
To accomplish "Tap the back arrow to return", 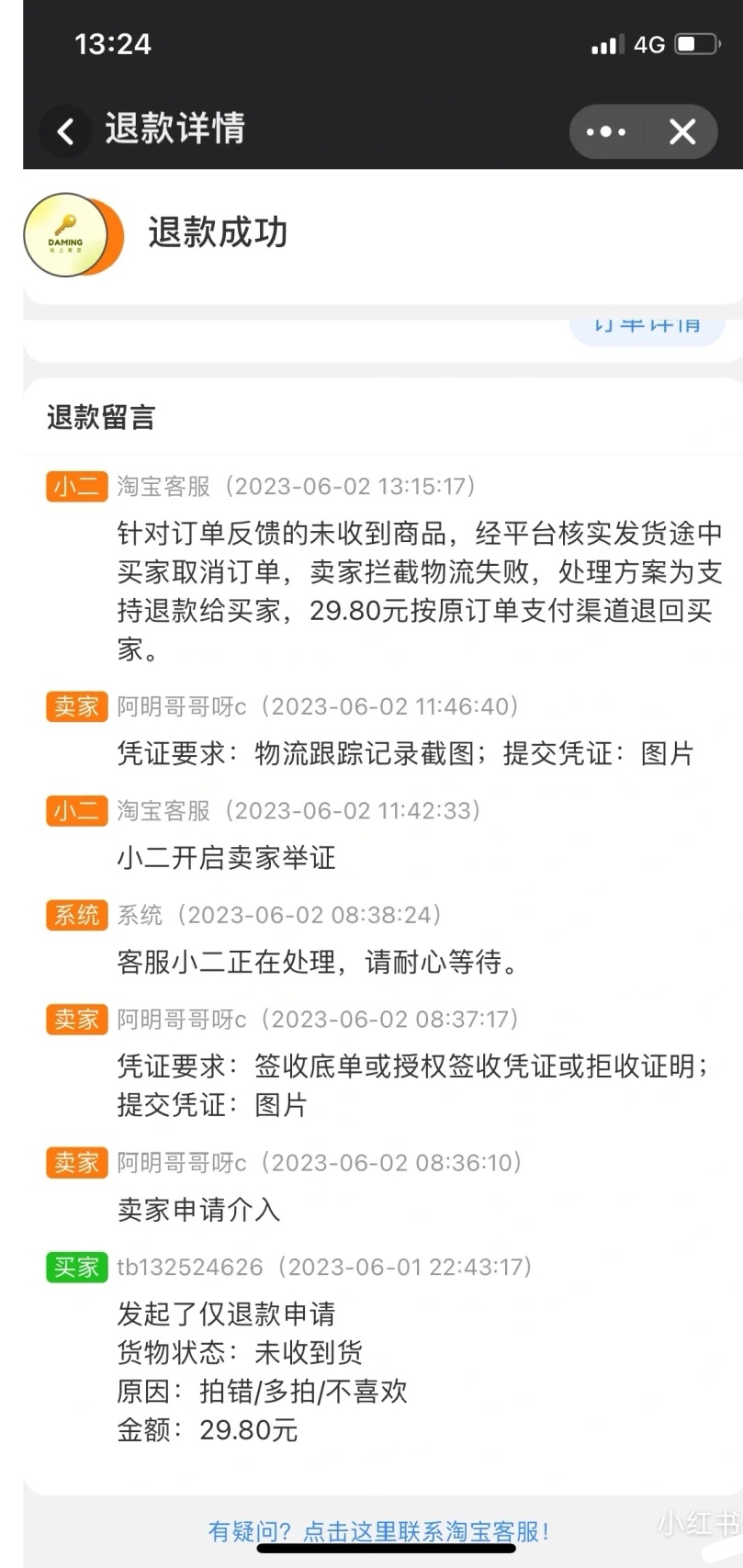I will pyautogui.click(x=65, y=131).
